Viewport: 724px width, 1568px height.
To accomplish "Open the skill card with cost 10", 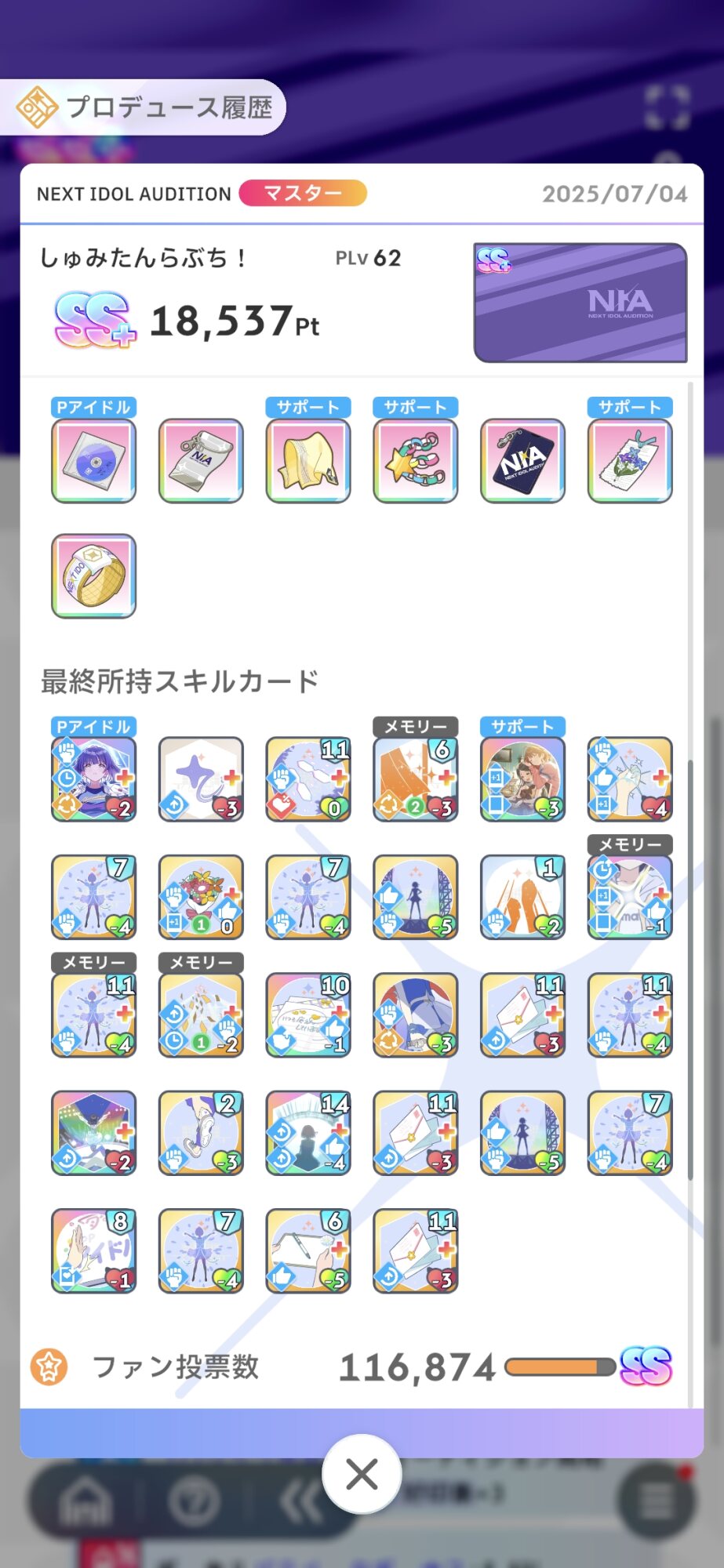I will [308, 1015].
